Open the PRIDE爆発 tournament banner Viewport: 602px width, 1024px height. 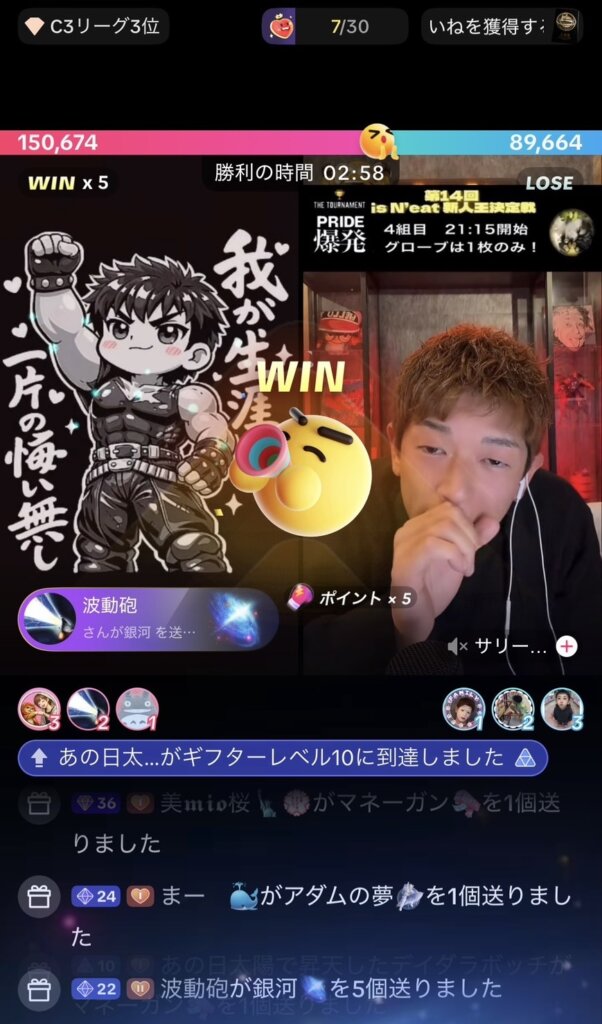448,229
